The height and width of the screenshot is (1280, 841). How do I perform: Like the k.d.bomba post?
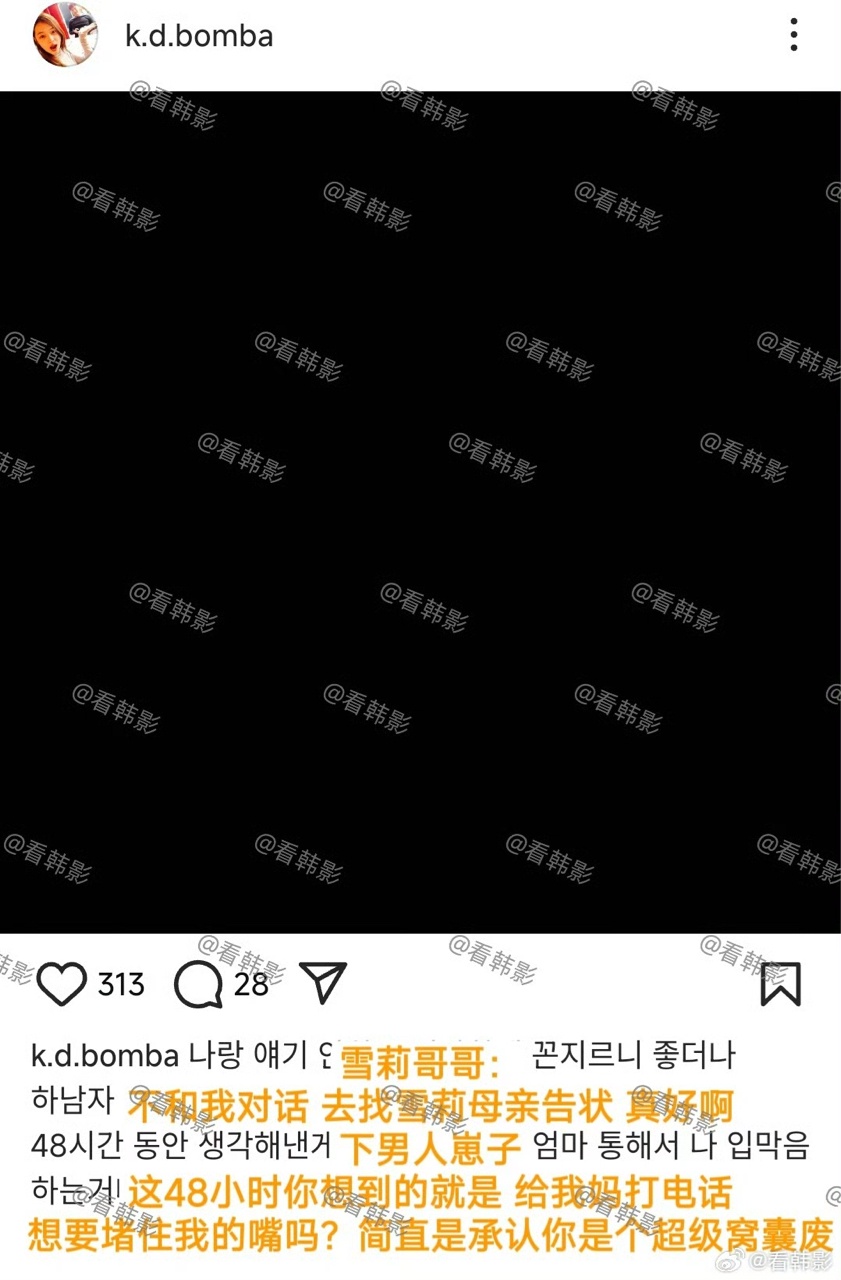point(62,985)
